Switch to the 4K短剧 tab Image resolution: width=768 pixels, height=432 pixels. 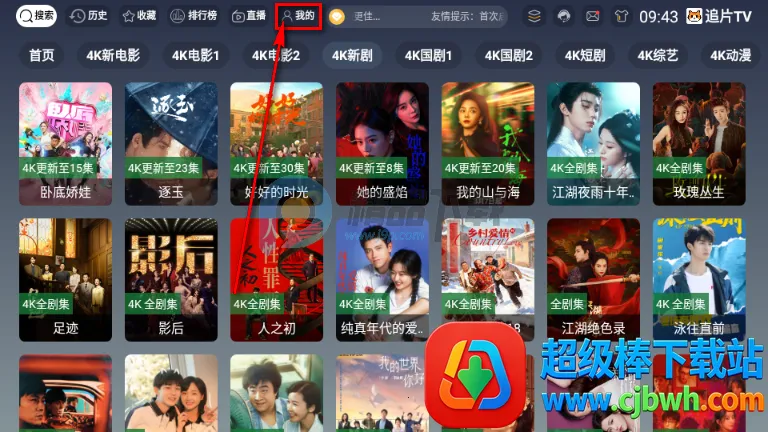(x=585, y=55)
